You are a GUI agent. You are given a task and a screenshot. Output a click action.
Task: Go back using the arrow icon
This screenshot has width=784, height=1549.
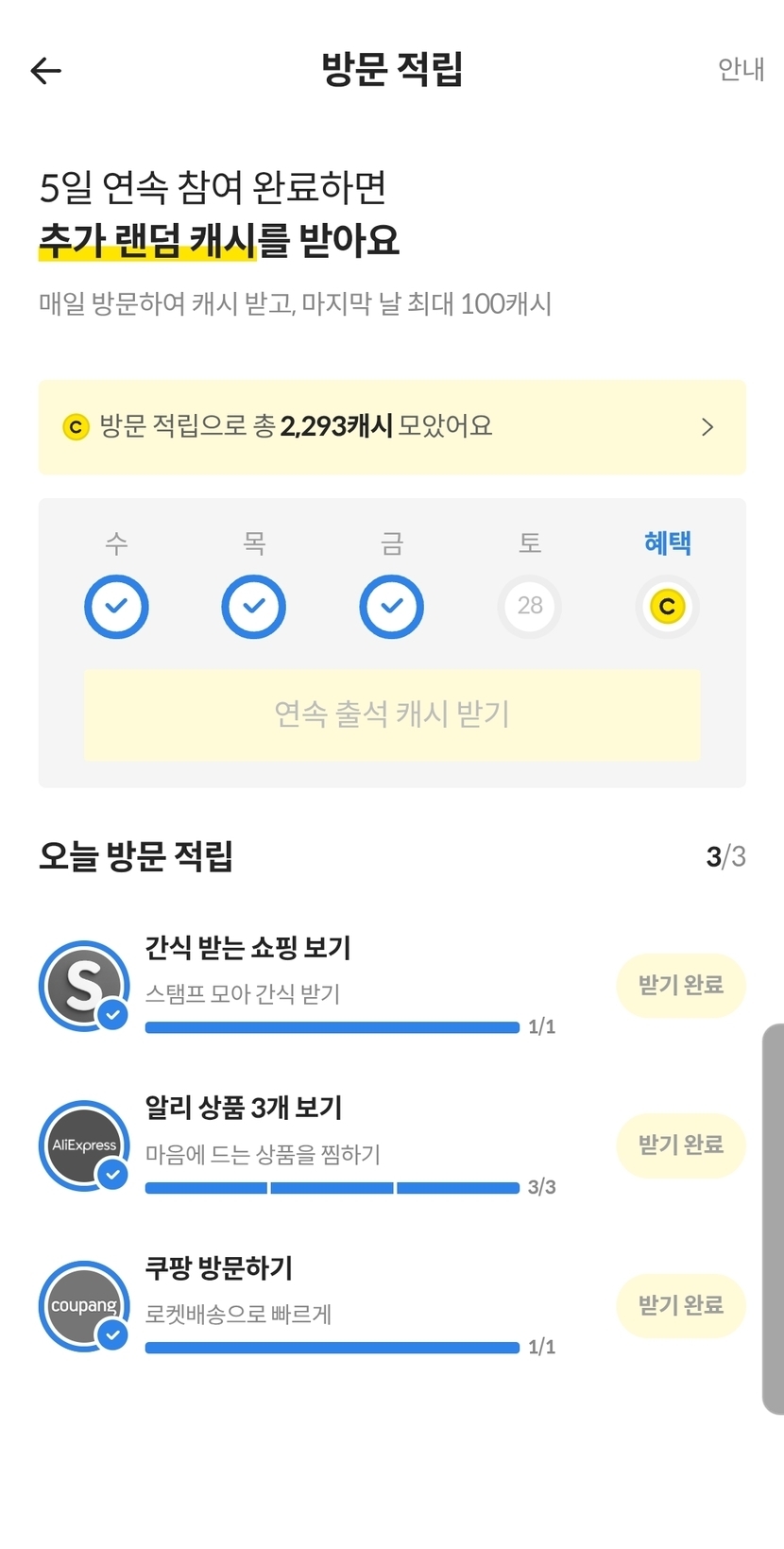coord(45,70)
